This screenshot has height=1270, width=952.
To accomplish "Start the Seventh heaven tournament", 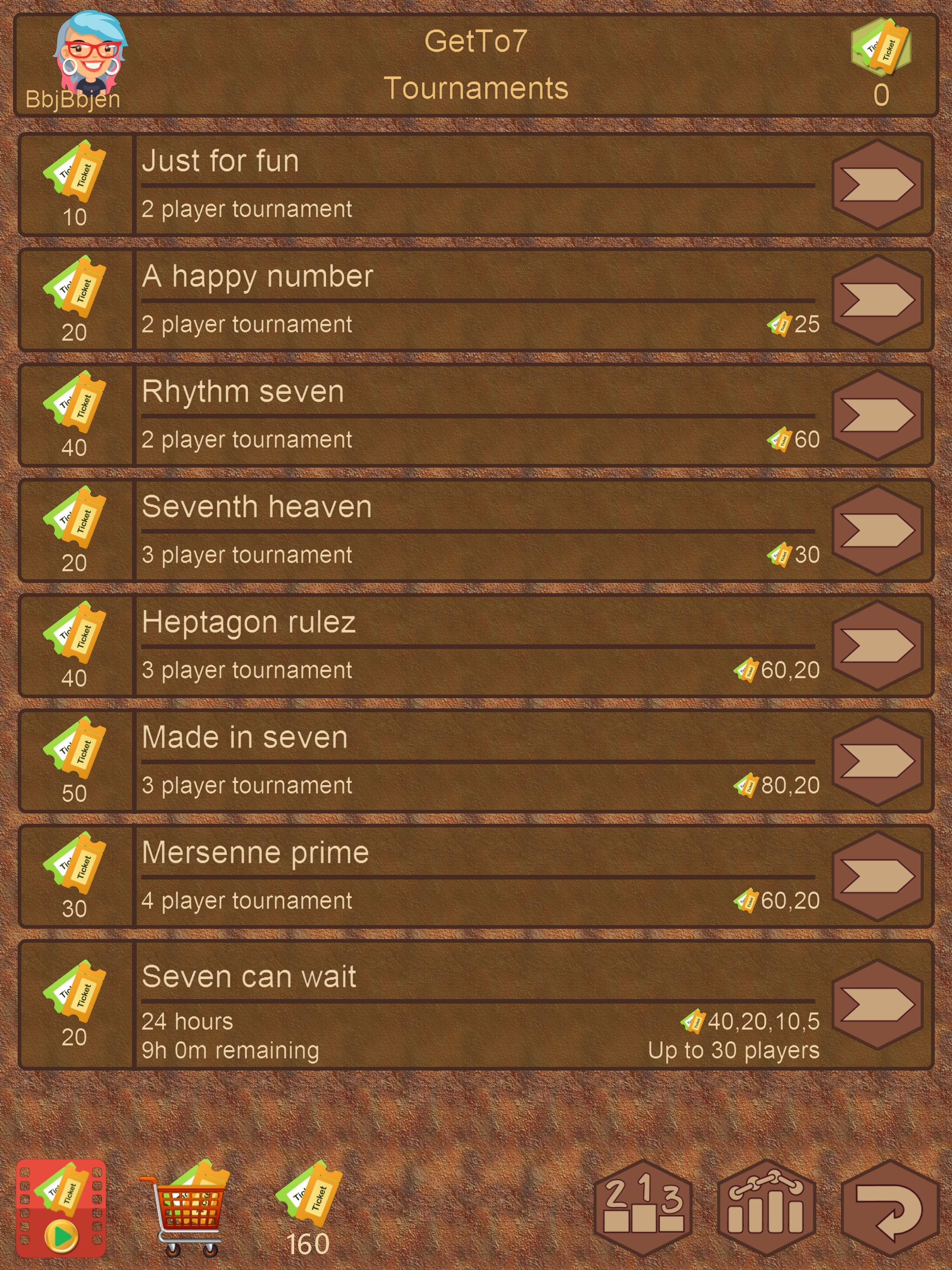I will [x=877, y=530].
